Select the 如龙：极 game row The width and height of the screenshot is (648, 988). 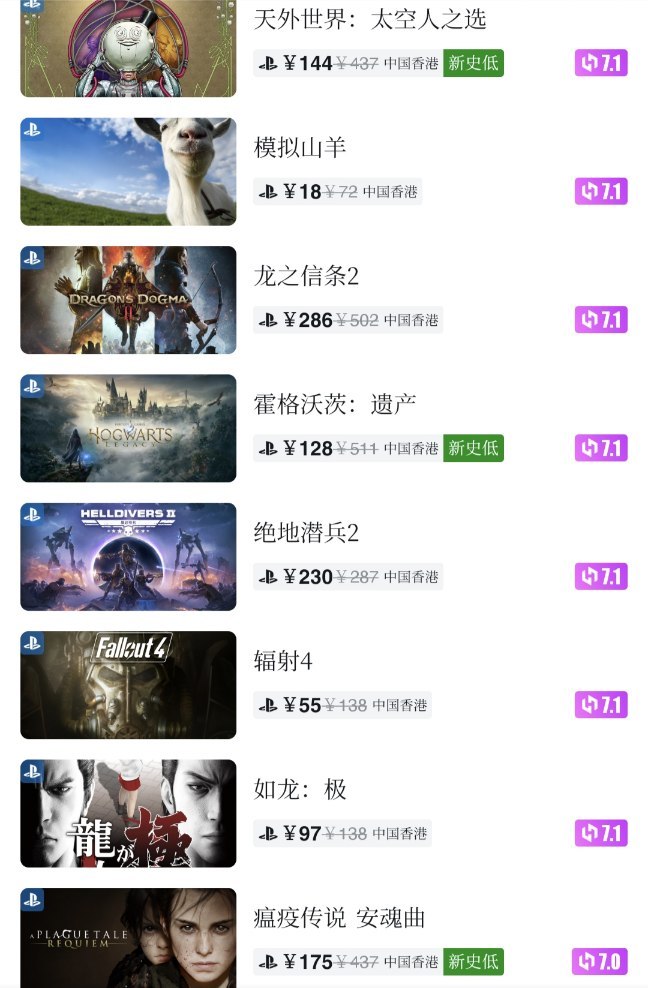click(300, 789)
